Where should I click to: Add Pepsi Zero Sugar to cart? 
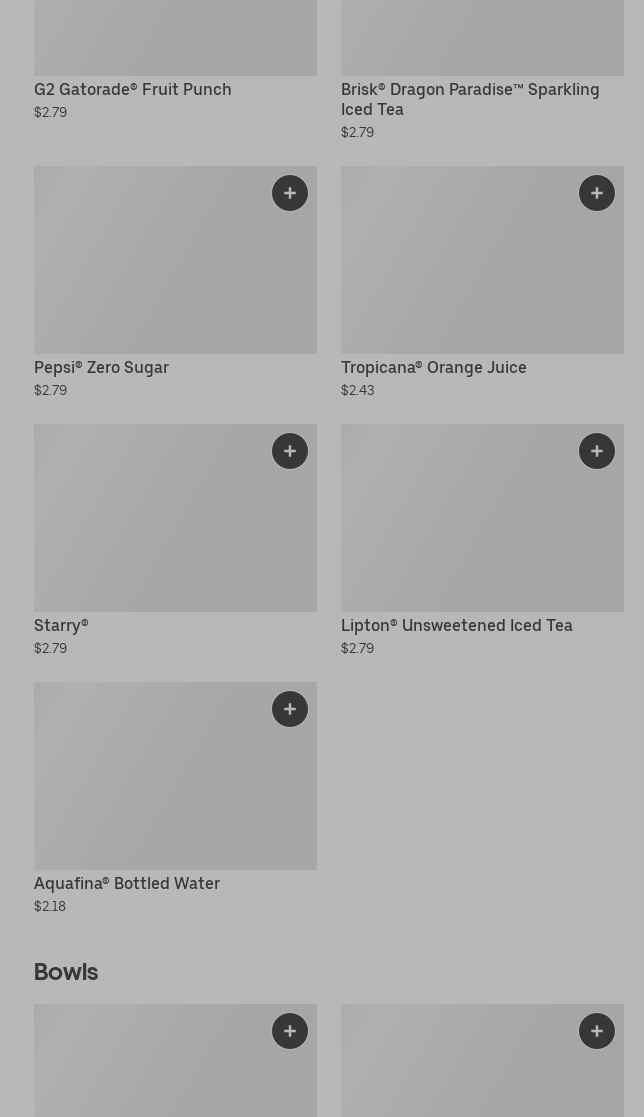[x=290, y=193]
